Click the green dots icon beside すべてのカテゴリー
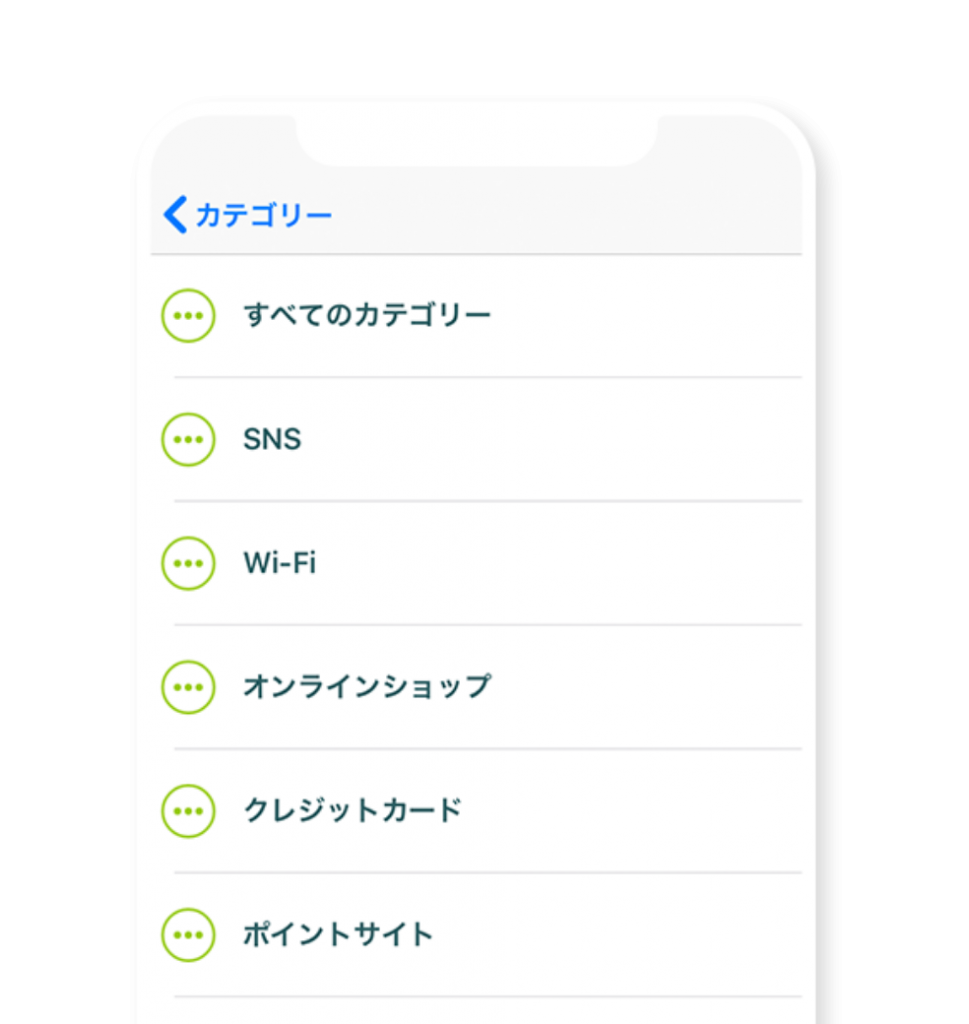Viewport: 969px width, 1024px height. (188, 314)
